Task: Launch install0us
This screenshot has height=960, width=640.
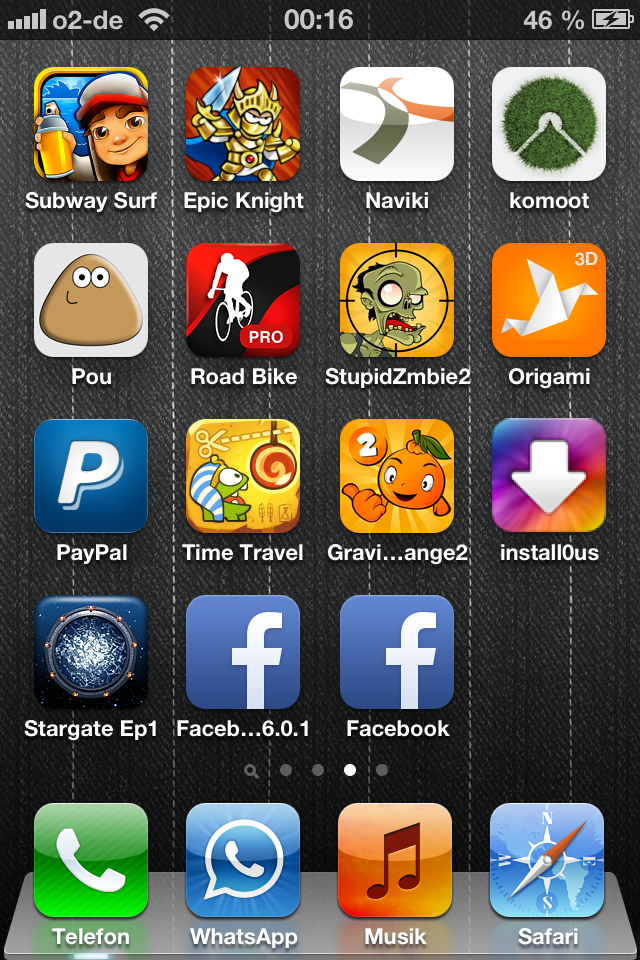Action: (549, 476)
